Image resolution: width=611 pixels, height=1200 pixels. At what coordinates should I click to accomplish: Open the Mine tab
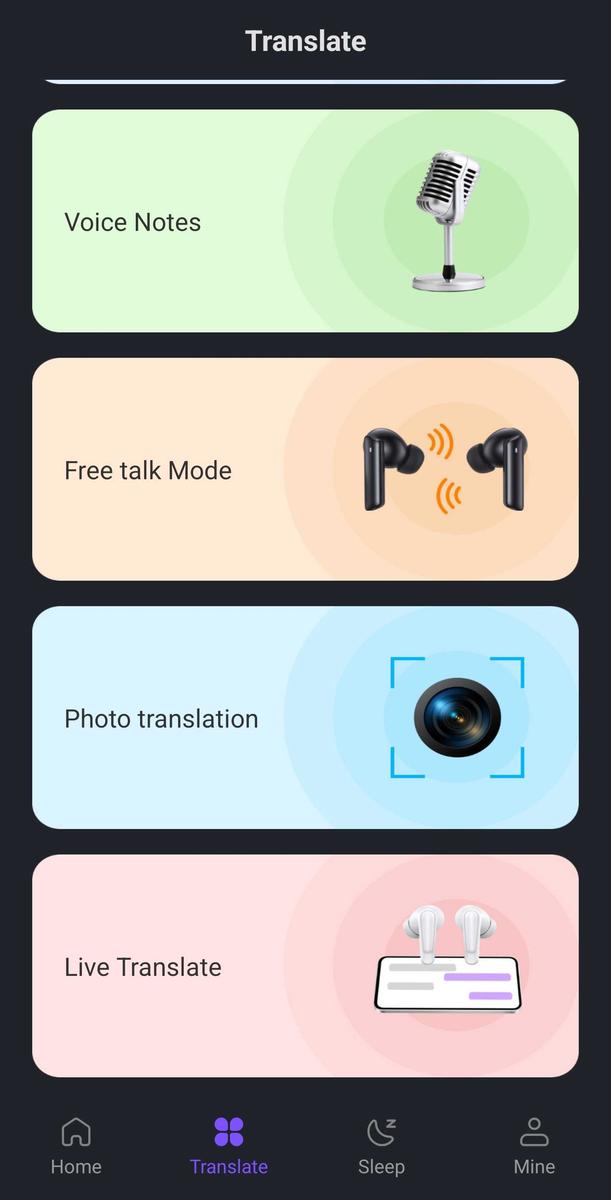click(534, 1146)
